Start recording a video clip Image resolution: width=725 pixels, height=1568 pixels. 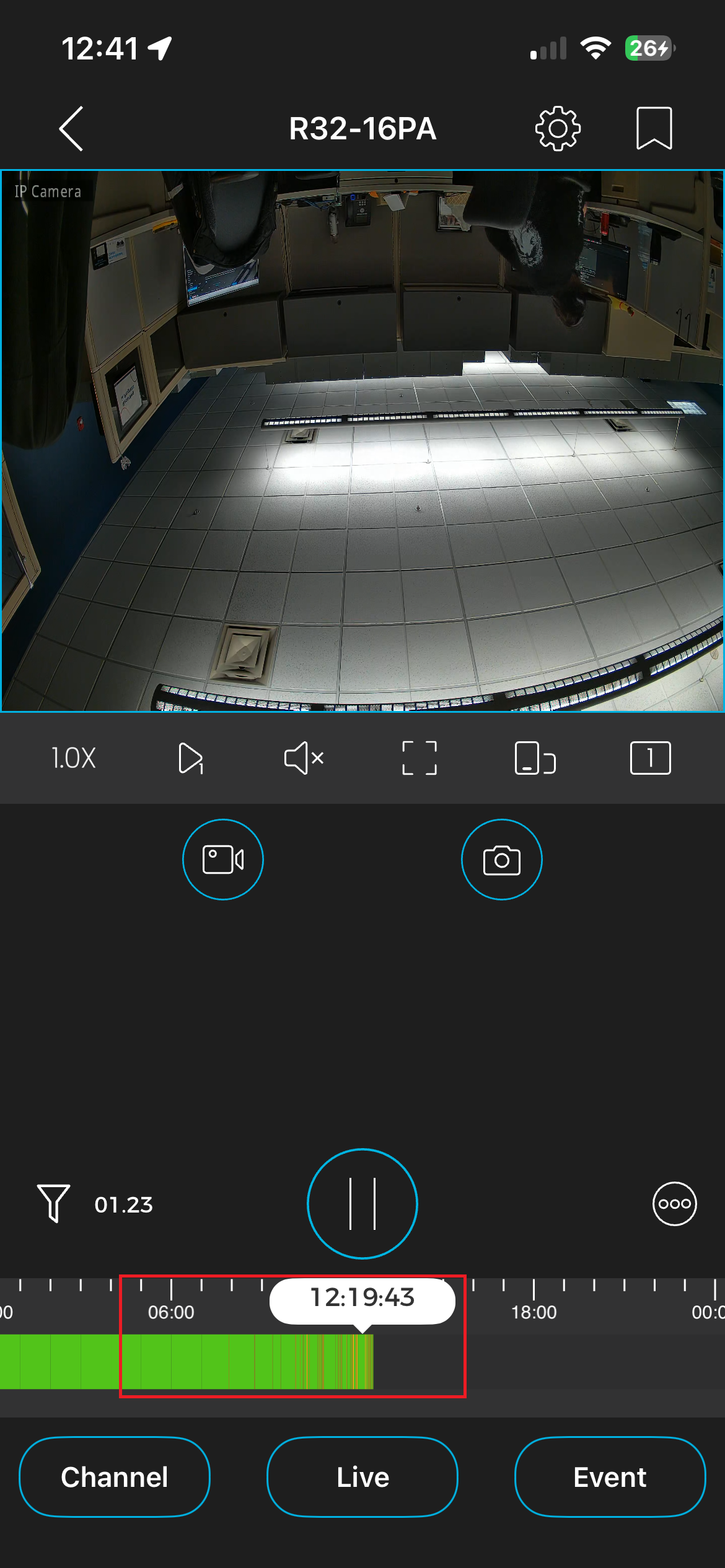click(223, 860)
